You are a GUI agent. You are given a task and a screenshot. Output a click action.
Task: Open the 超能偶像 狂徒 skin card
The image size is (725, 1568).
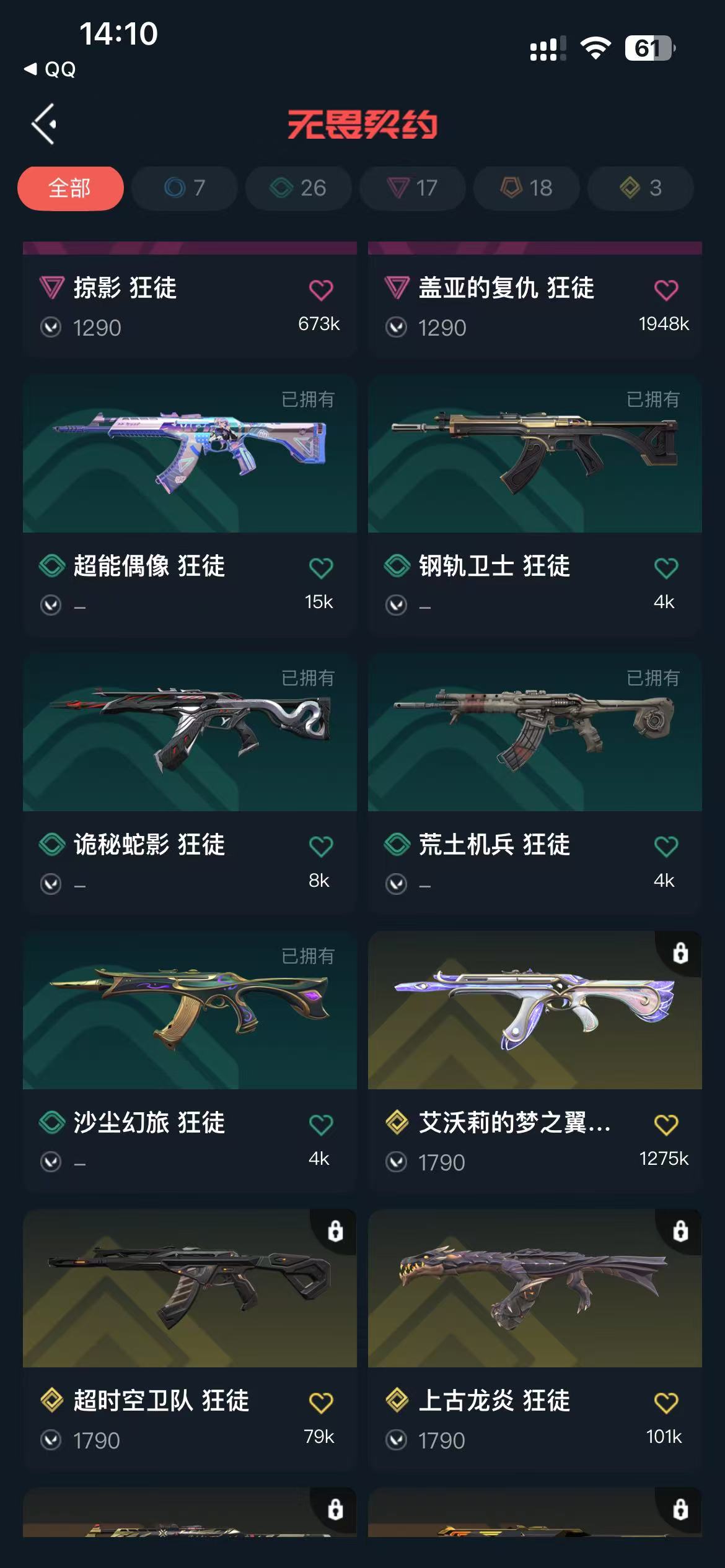(190, 505)
